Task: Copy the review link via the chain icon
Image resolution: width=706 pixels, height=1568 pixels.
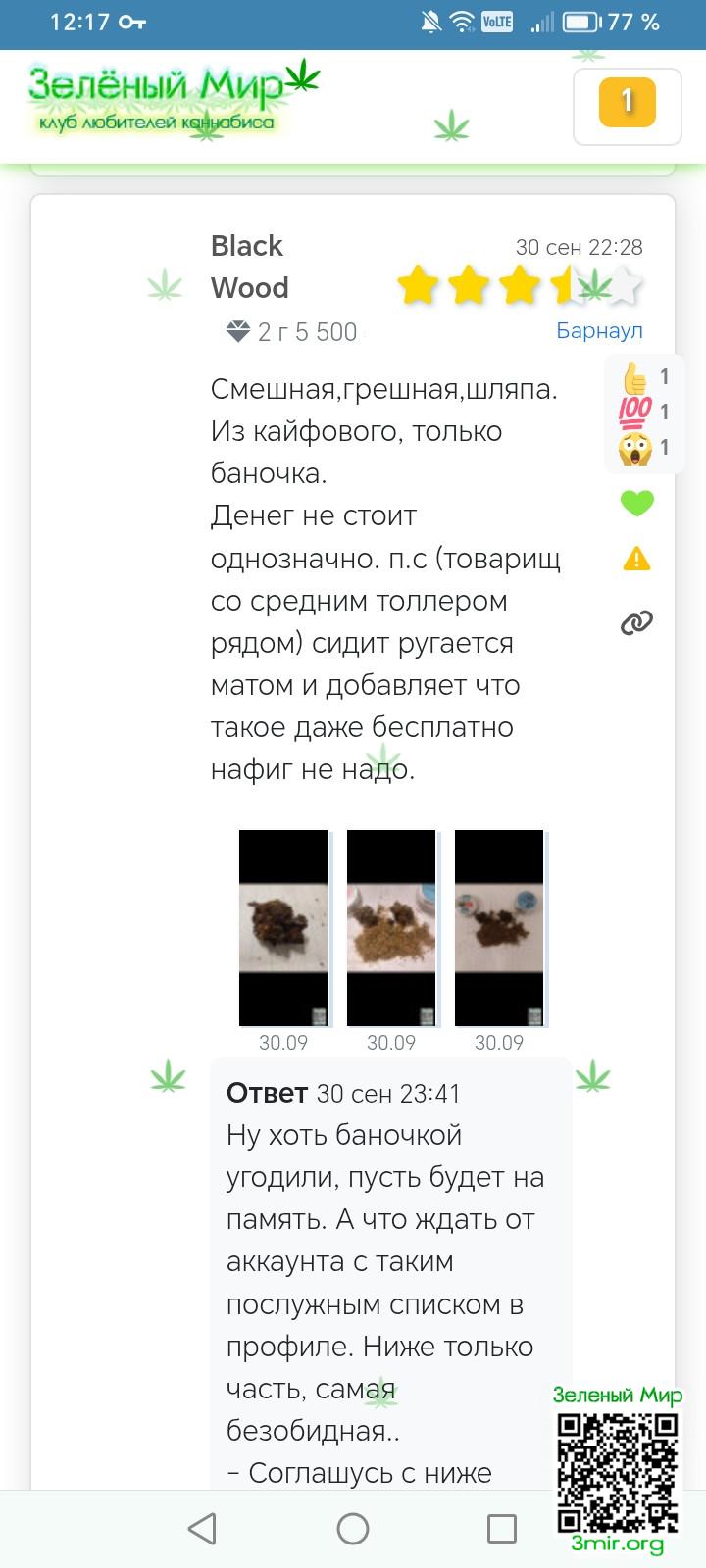Action: click(636, 622)
